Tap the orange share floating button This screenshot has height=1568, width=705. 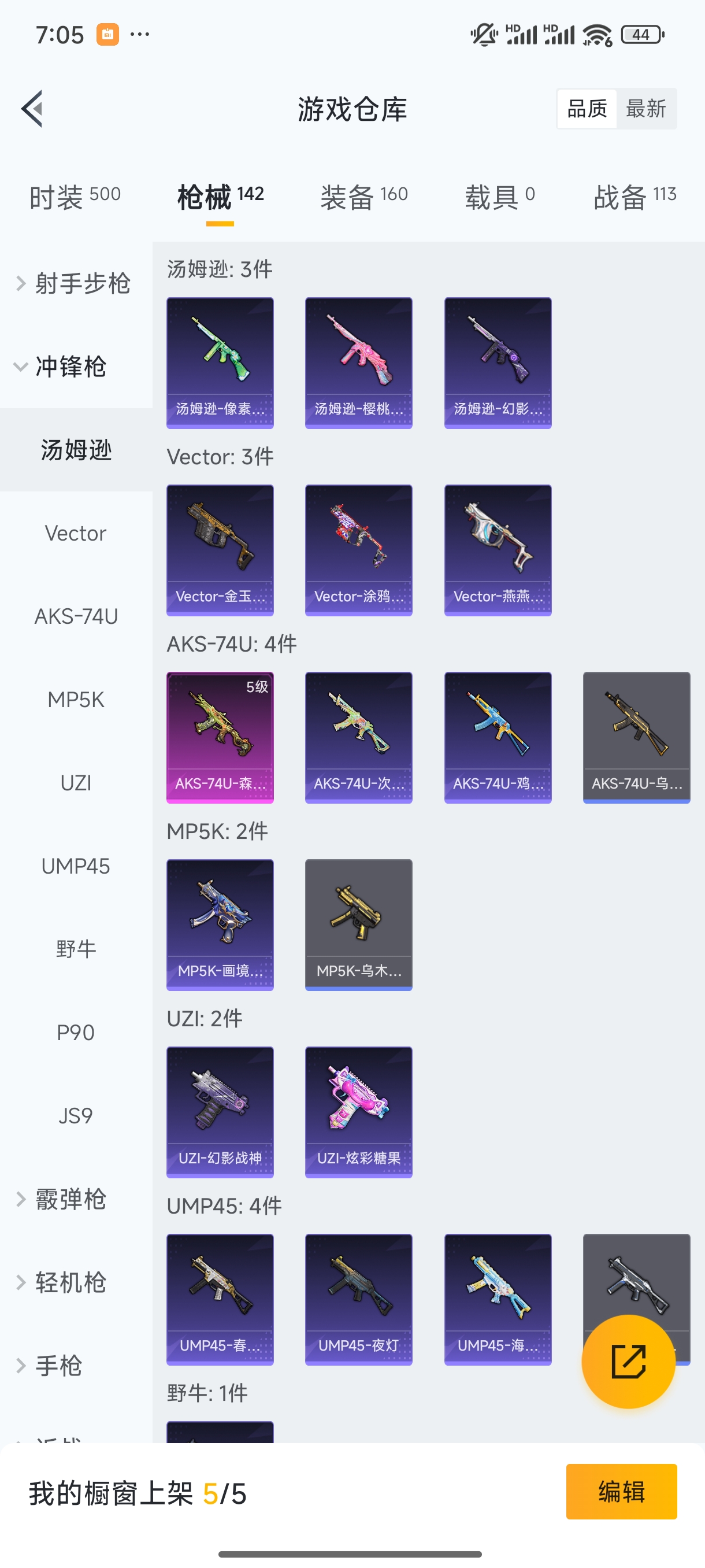coord(628,1361)
